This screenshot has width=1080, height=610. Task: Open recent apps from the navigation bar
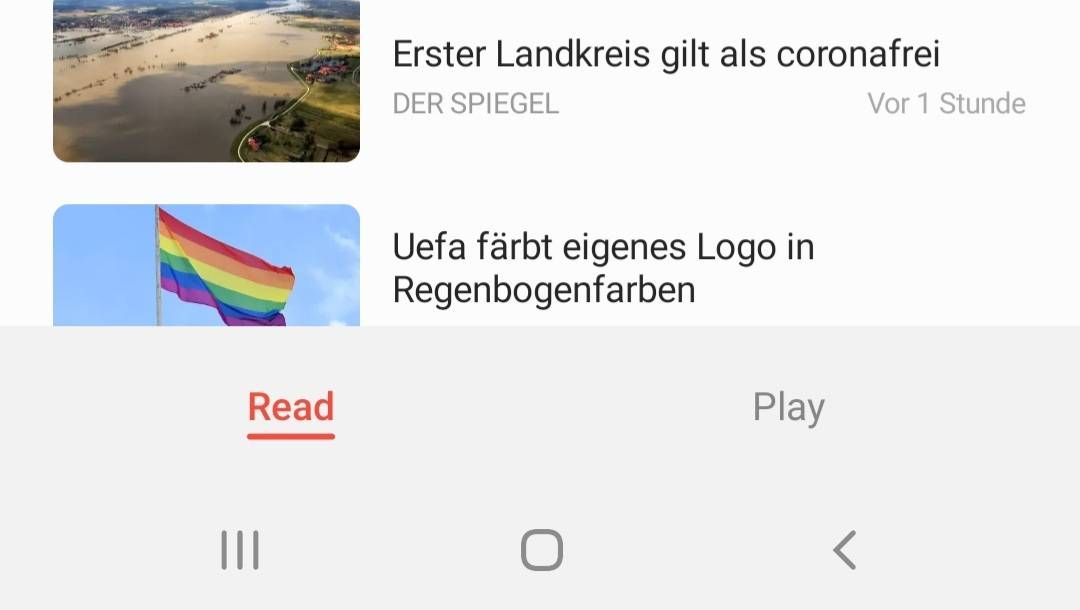(x=240, y=550)
